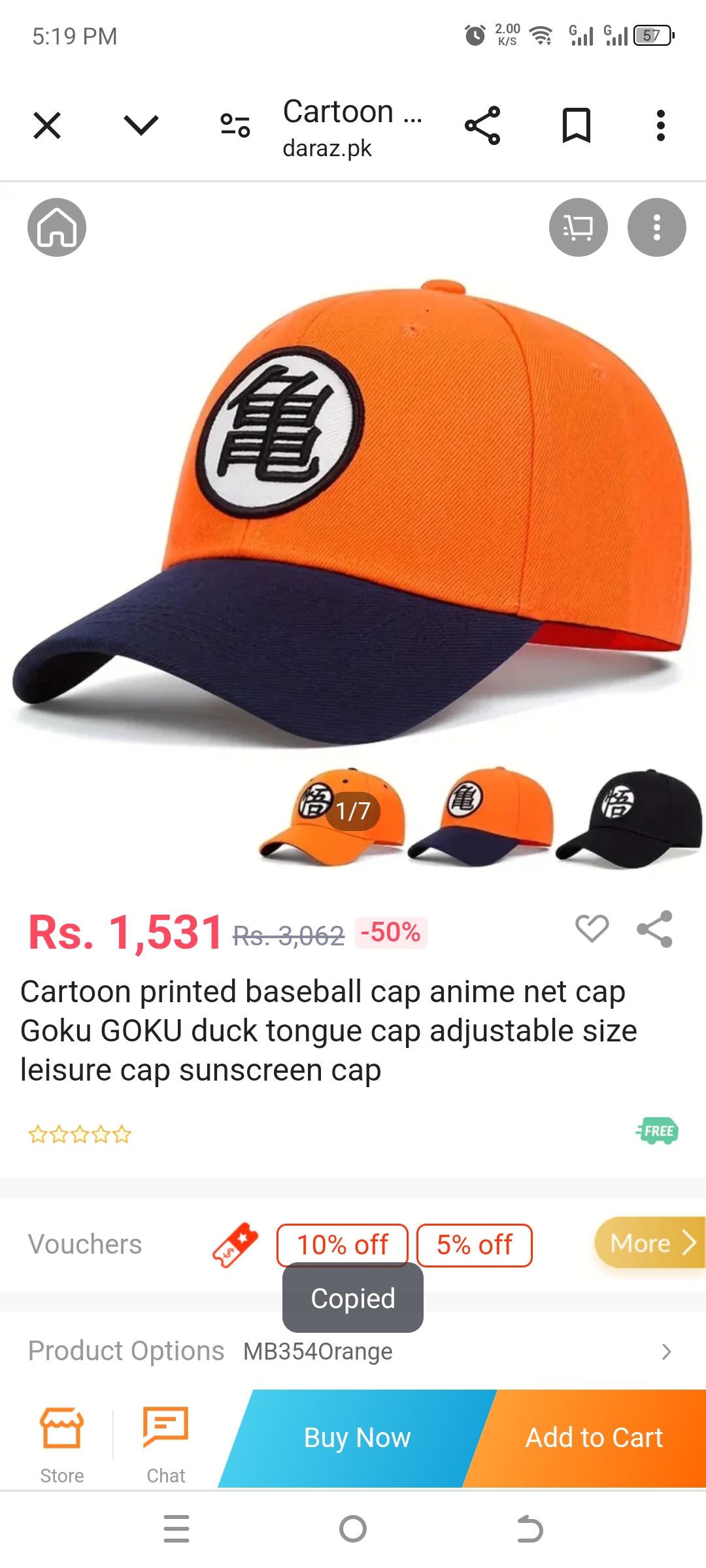Bookmark this page

point(577,125)
